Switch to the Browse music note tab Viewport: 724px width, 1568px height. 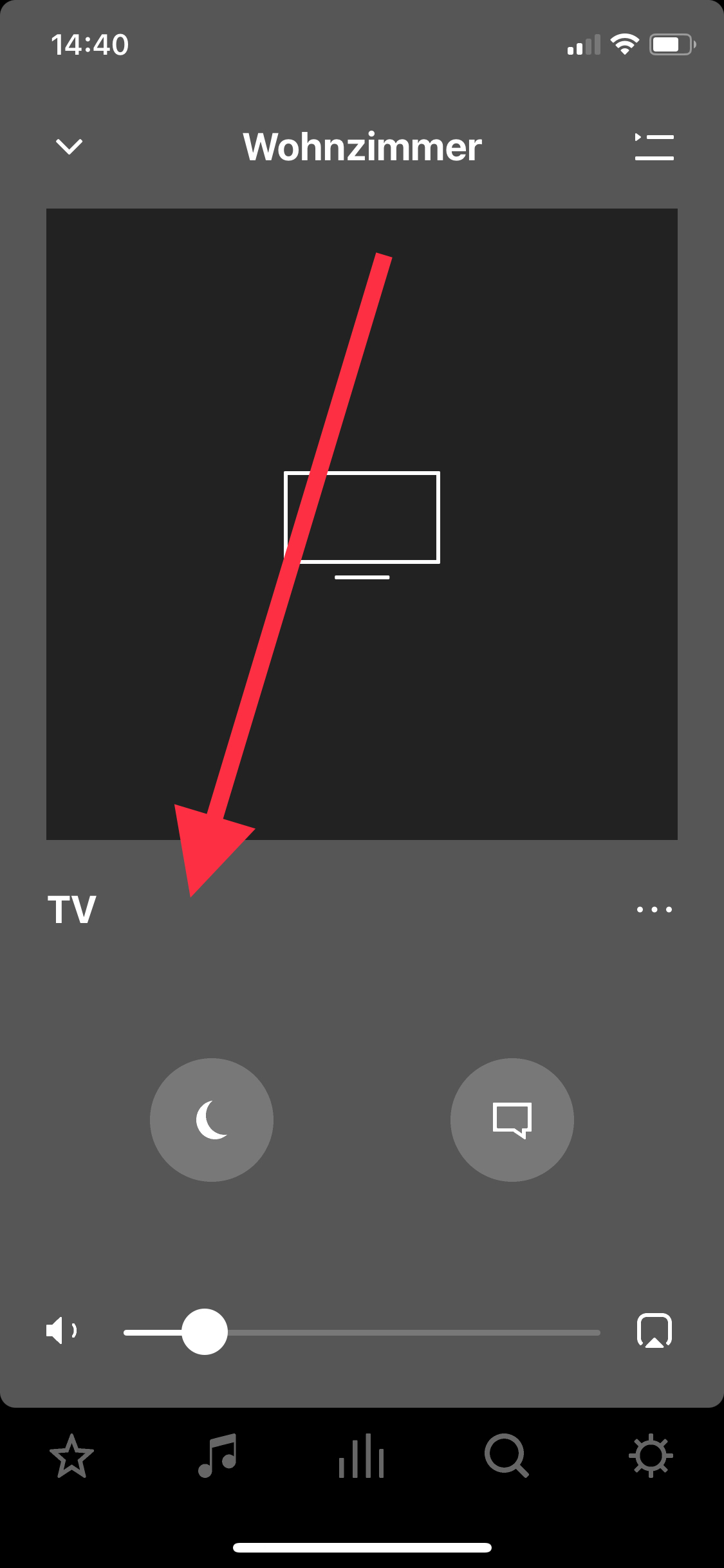point(218,1456)
